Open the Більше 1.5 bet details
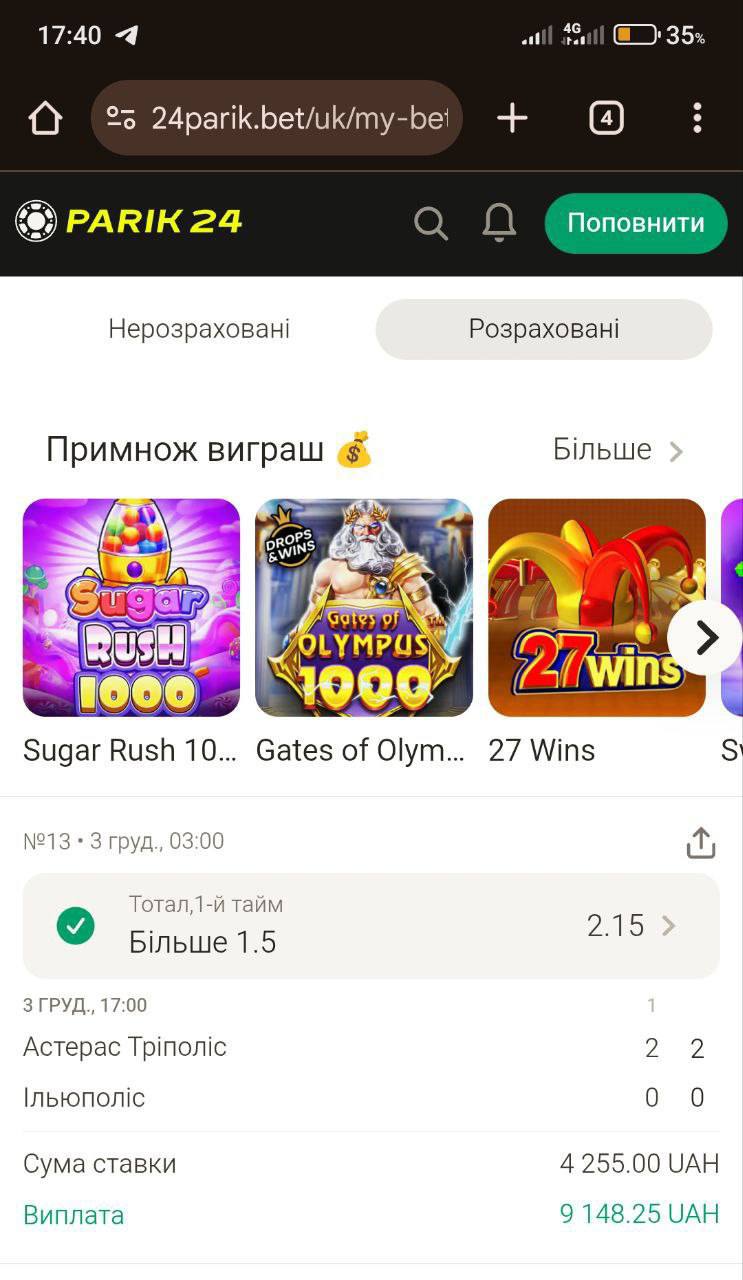This screenshot has height=1280, width=743. pyautogui.click(x=371, y=926)
